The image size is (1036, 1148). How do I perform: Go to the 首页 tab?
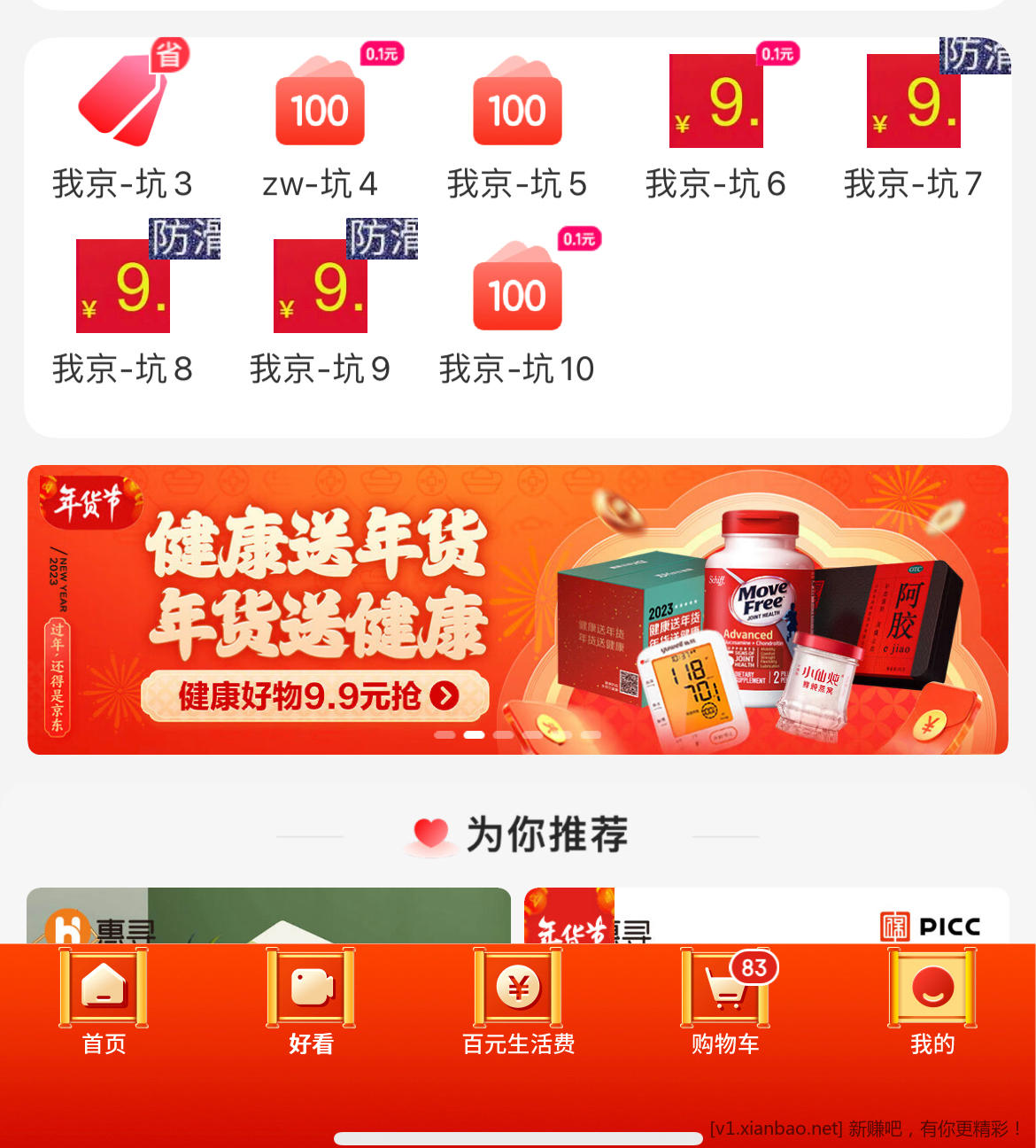pos(104,1003)
